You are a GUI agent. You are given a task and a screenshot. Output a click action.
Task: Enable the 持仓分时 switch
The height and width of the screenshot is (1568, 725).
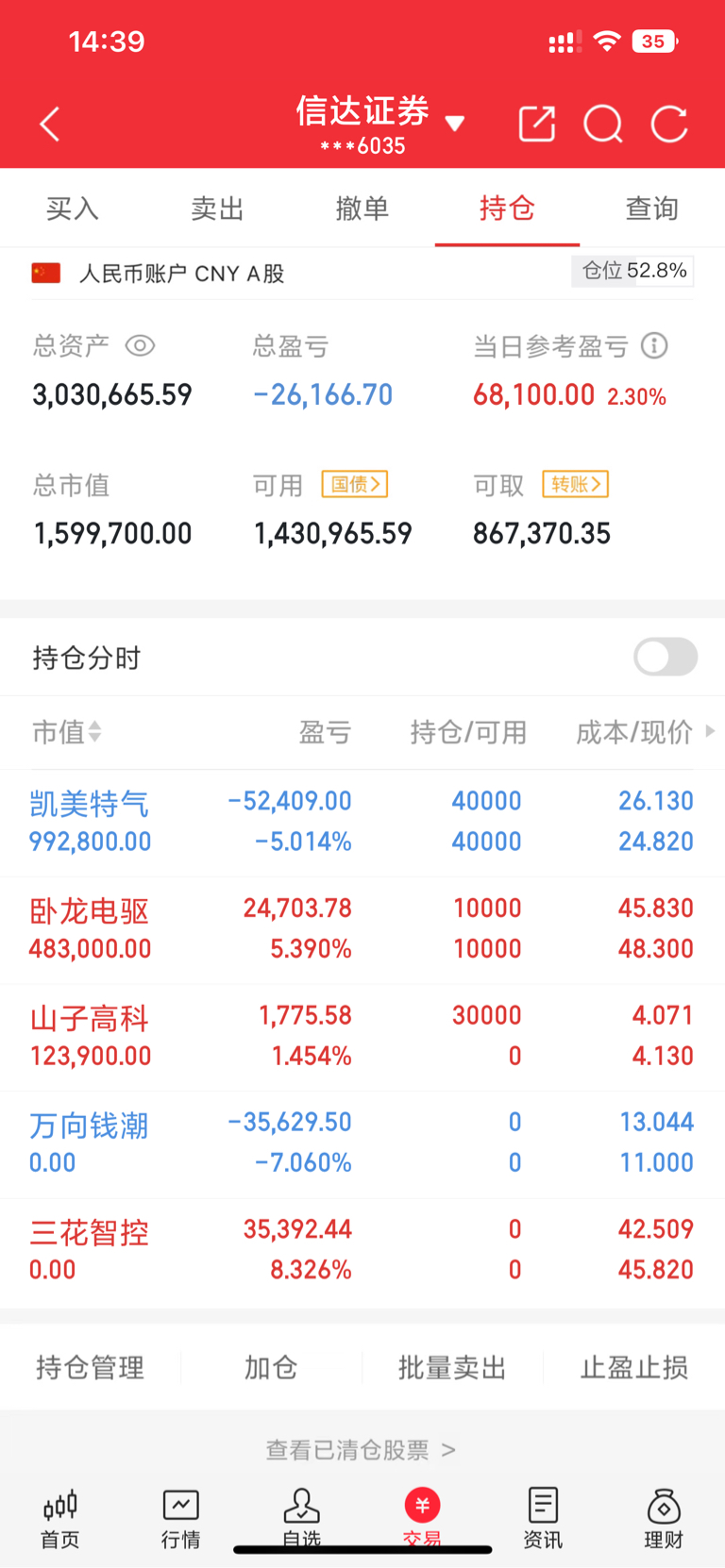pyautogui.click(x=666, y=657)
